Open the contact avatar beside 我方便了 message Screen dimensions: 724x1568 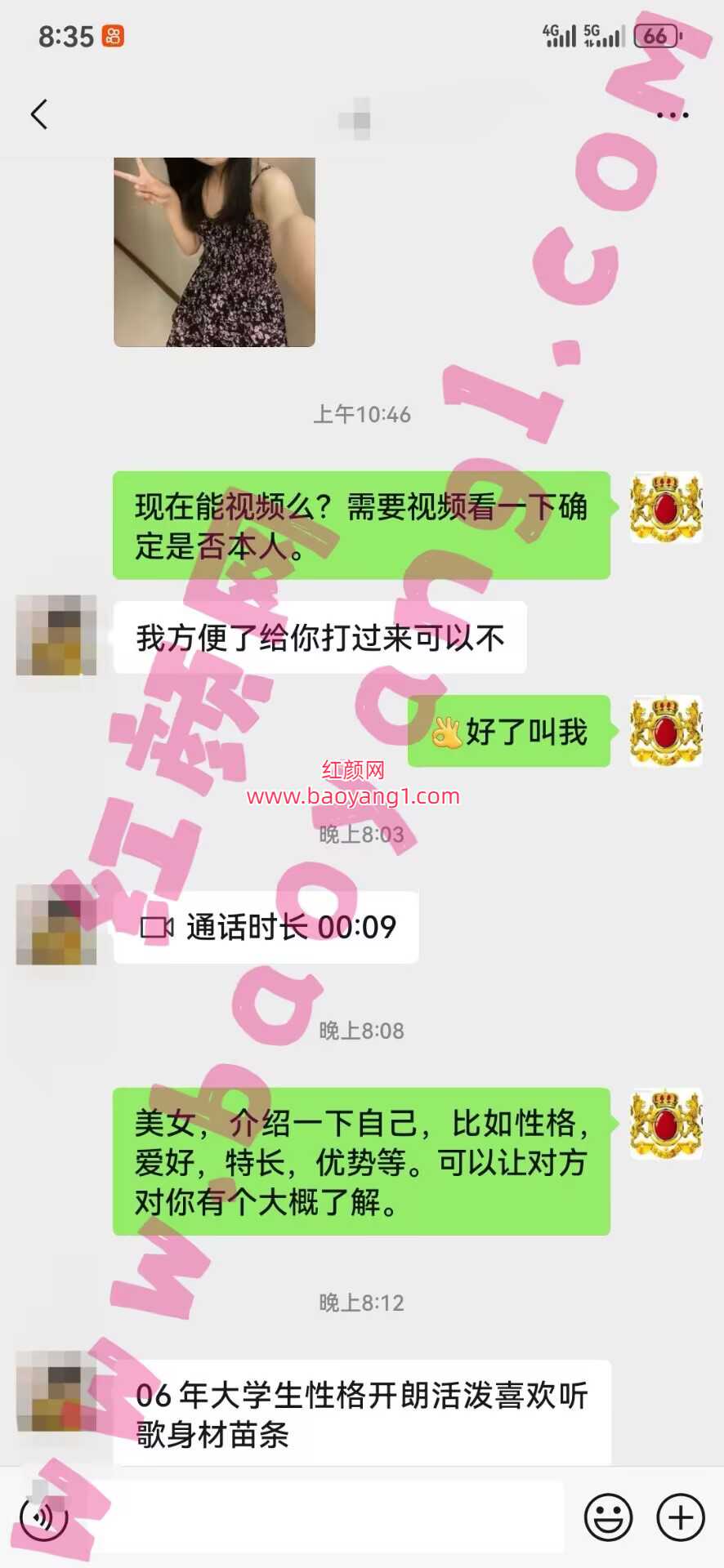coord(56,635)
